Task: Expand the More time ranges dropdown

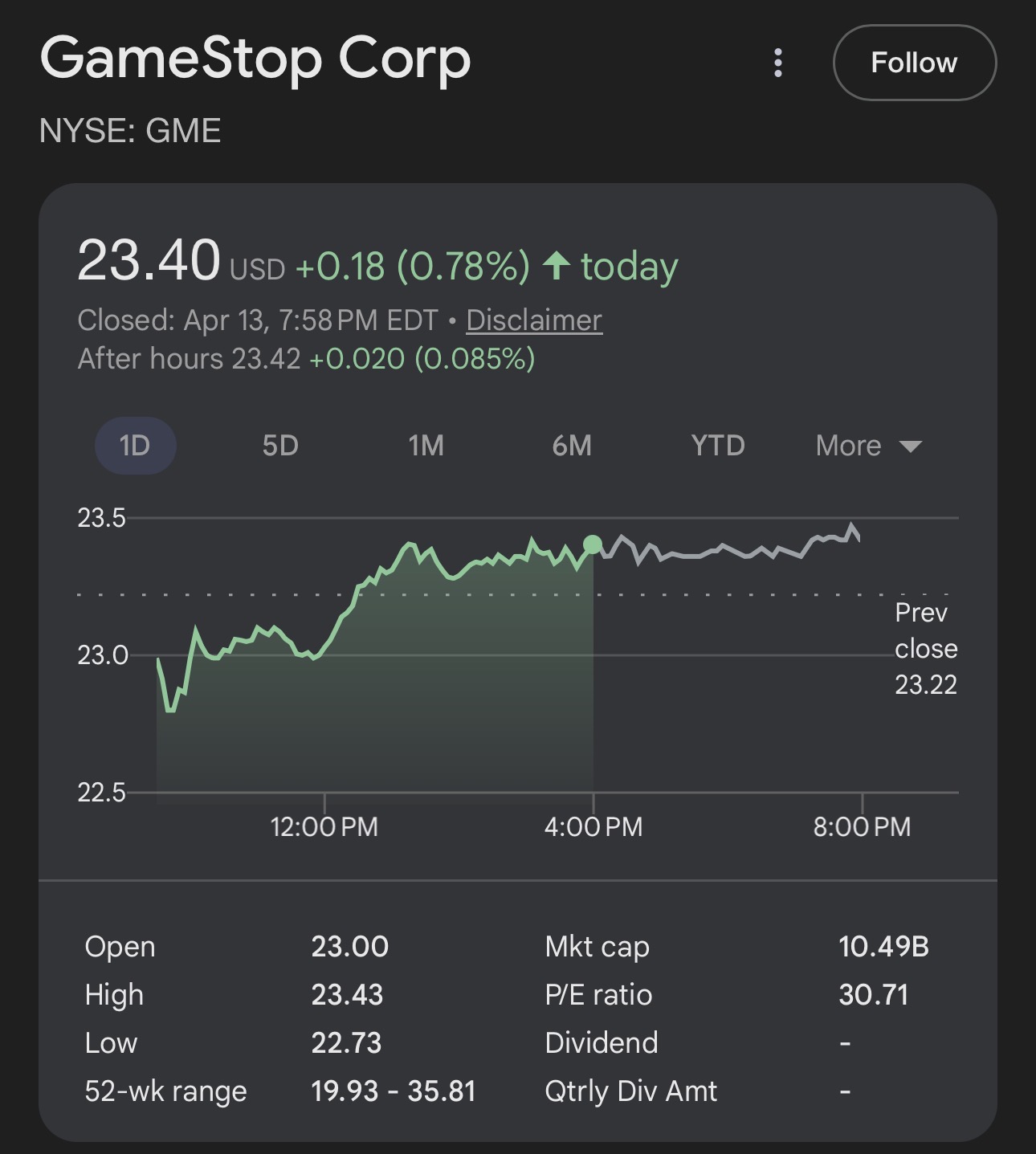Action: point(868,446)
